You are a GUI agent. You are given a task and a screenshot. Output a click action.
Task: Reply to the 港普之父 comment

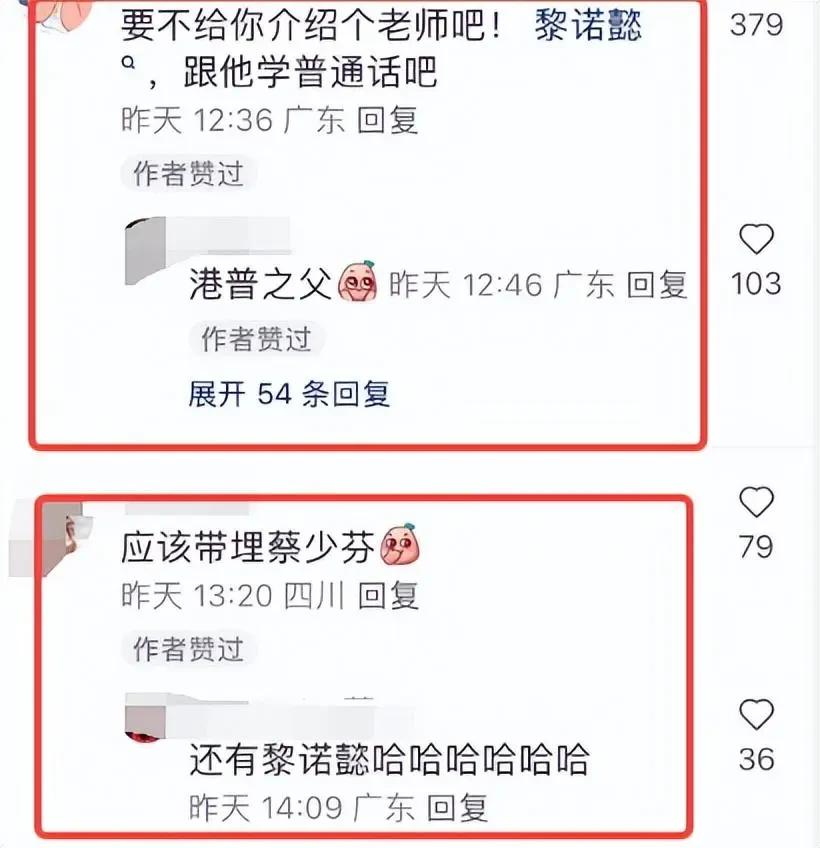pyautogui.click(x=657, y=285)
